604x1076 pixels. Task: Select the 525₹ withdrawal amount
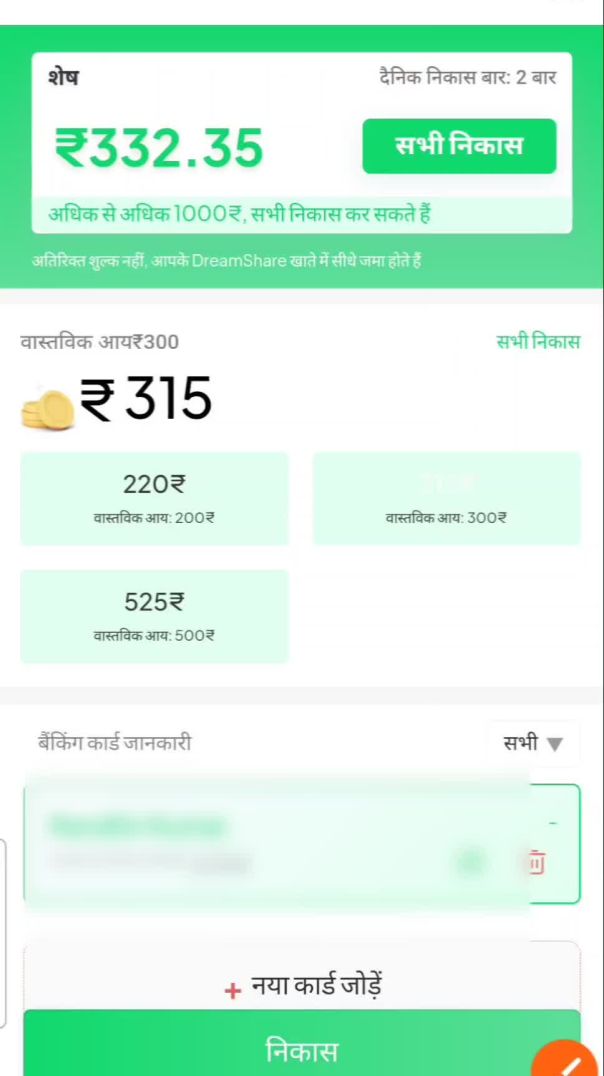pos(154,616)
